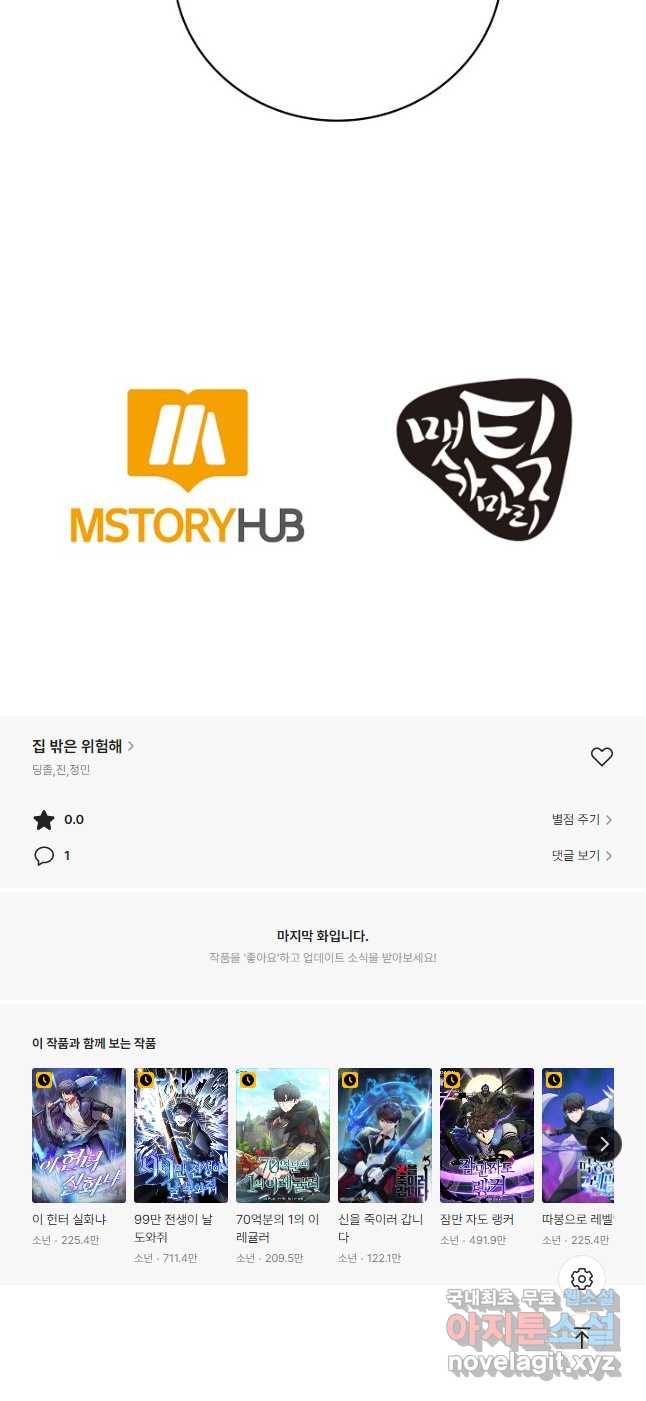Viewport: 646px width, 1401px height.
Task: Open 별점 주기 to rate the series
Action: [x=581, y=820]
